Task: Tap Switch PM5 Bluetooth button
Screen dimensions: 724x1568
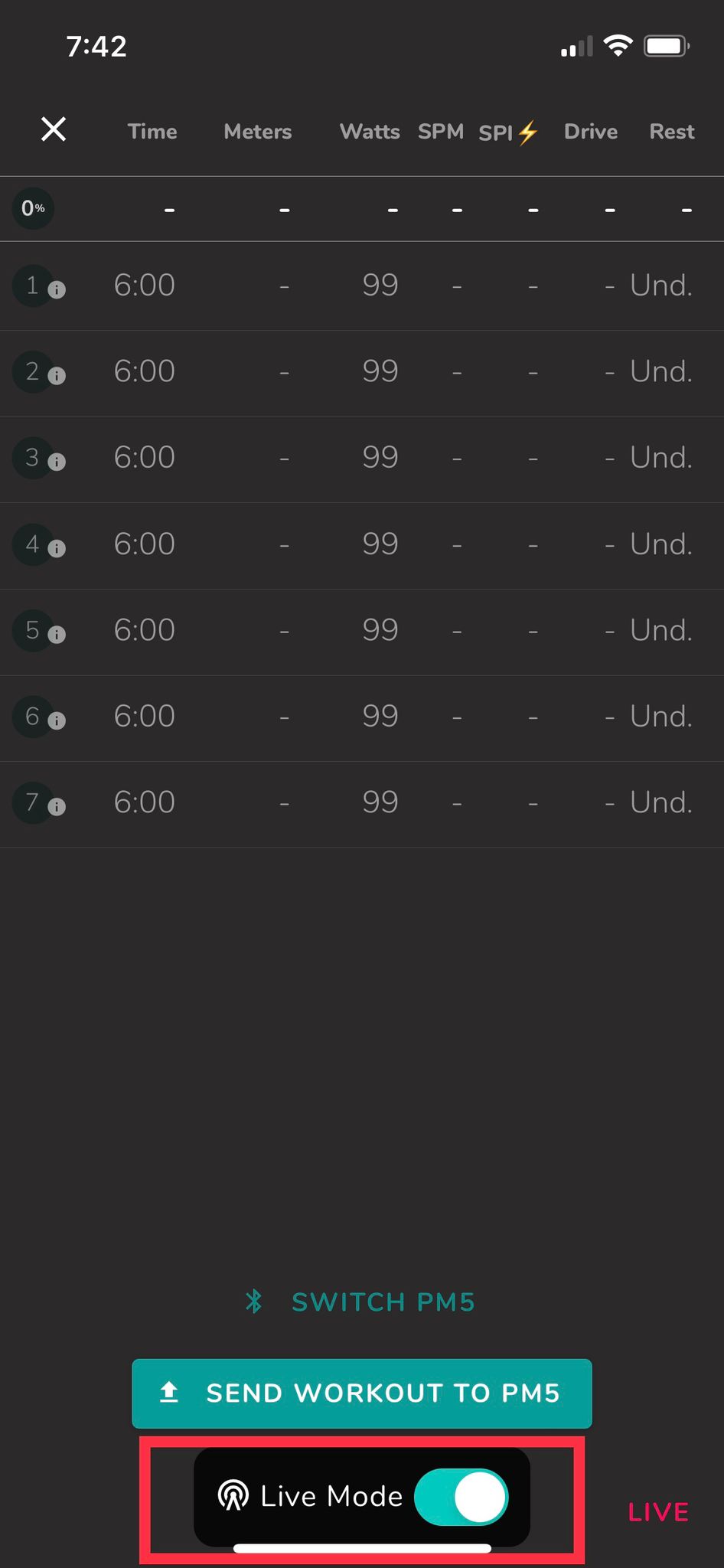Action: 360,1302
